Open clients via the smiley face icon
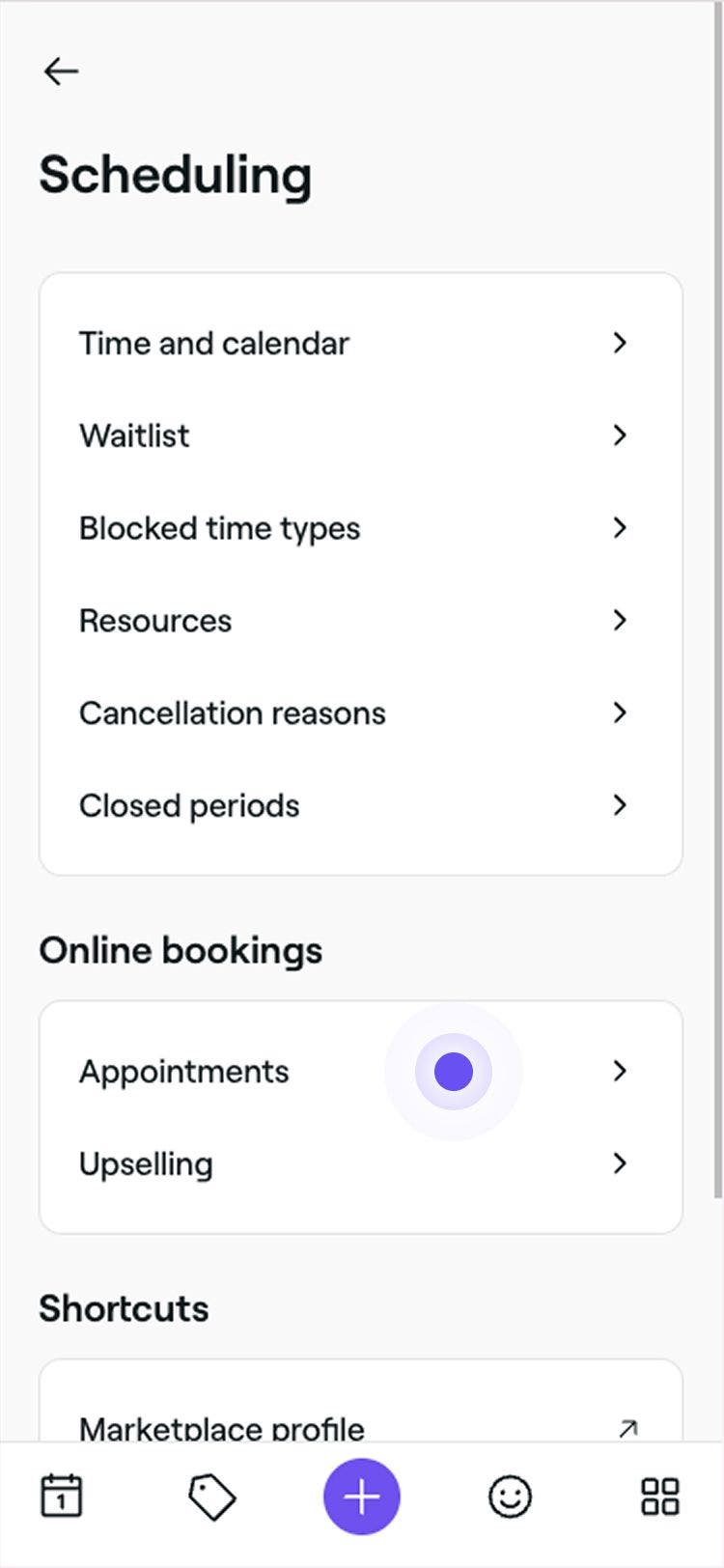This screenshot has width=724, height=1568. [x=512, y=1496]
